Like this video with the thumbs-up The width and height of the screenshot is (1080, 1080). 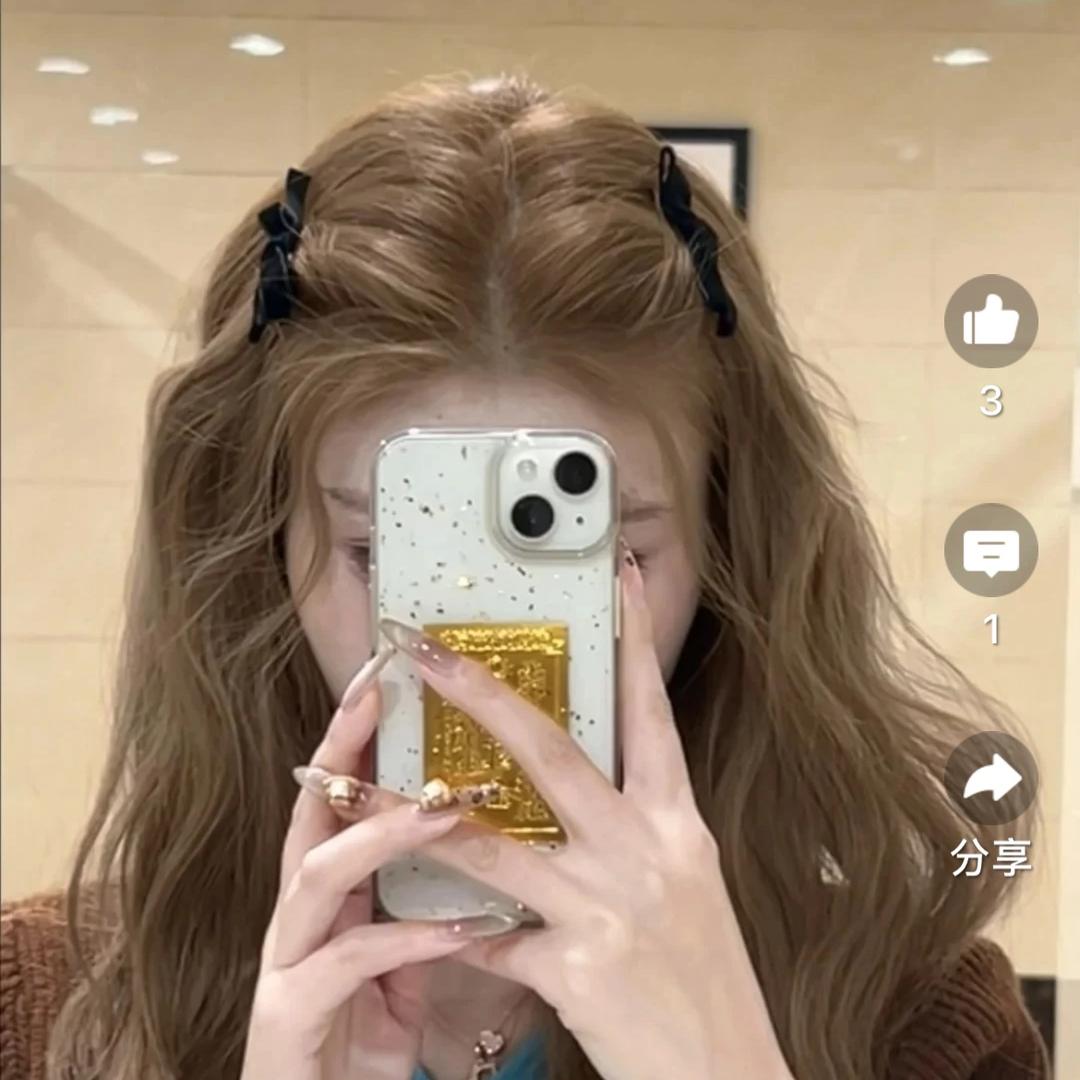pos(990,321)
